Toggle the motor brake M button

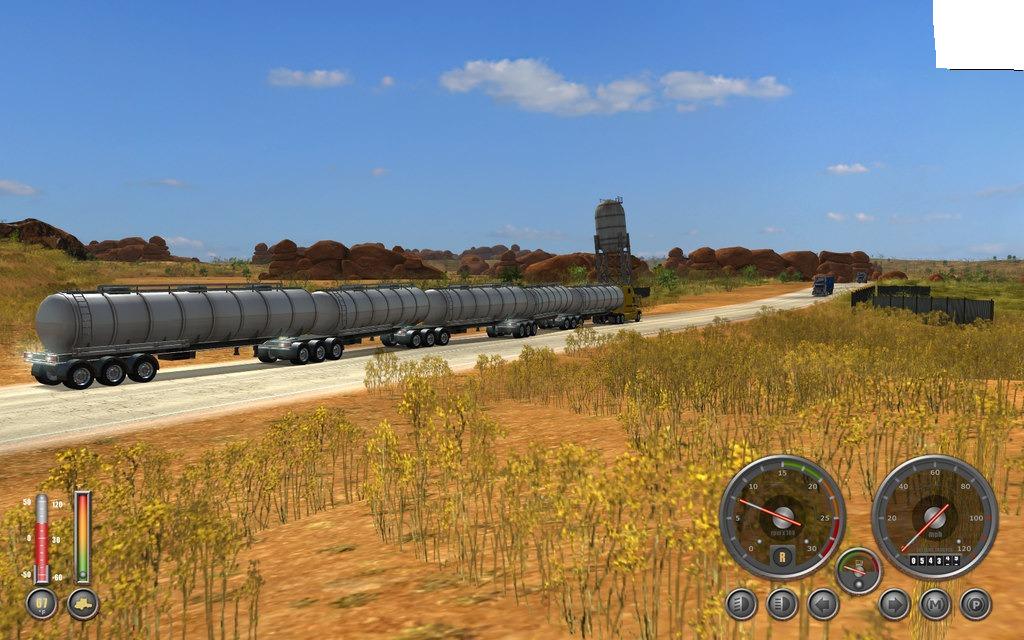coord(935,604)
